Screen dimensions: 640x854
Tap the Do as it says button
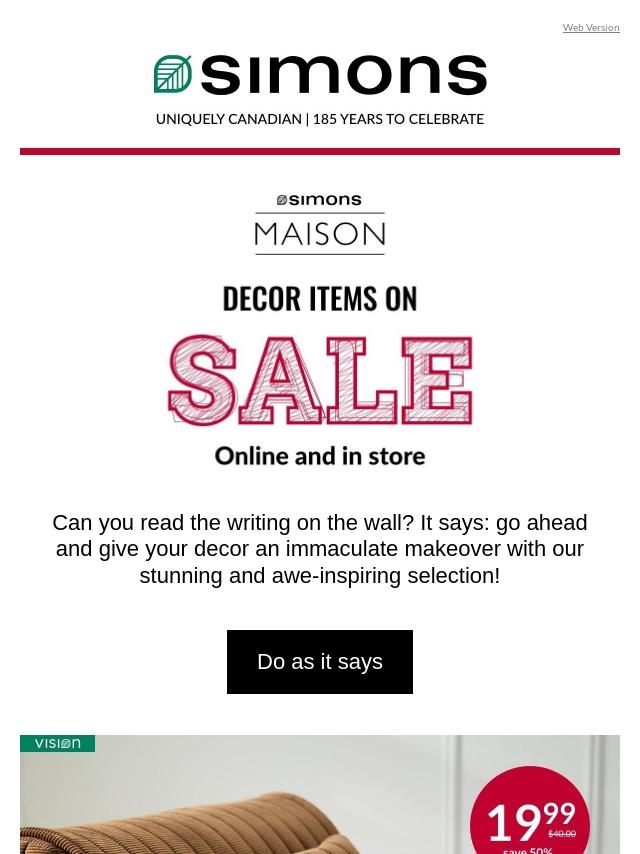tap(320, 662)
